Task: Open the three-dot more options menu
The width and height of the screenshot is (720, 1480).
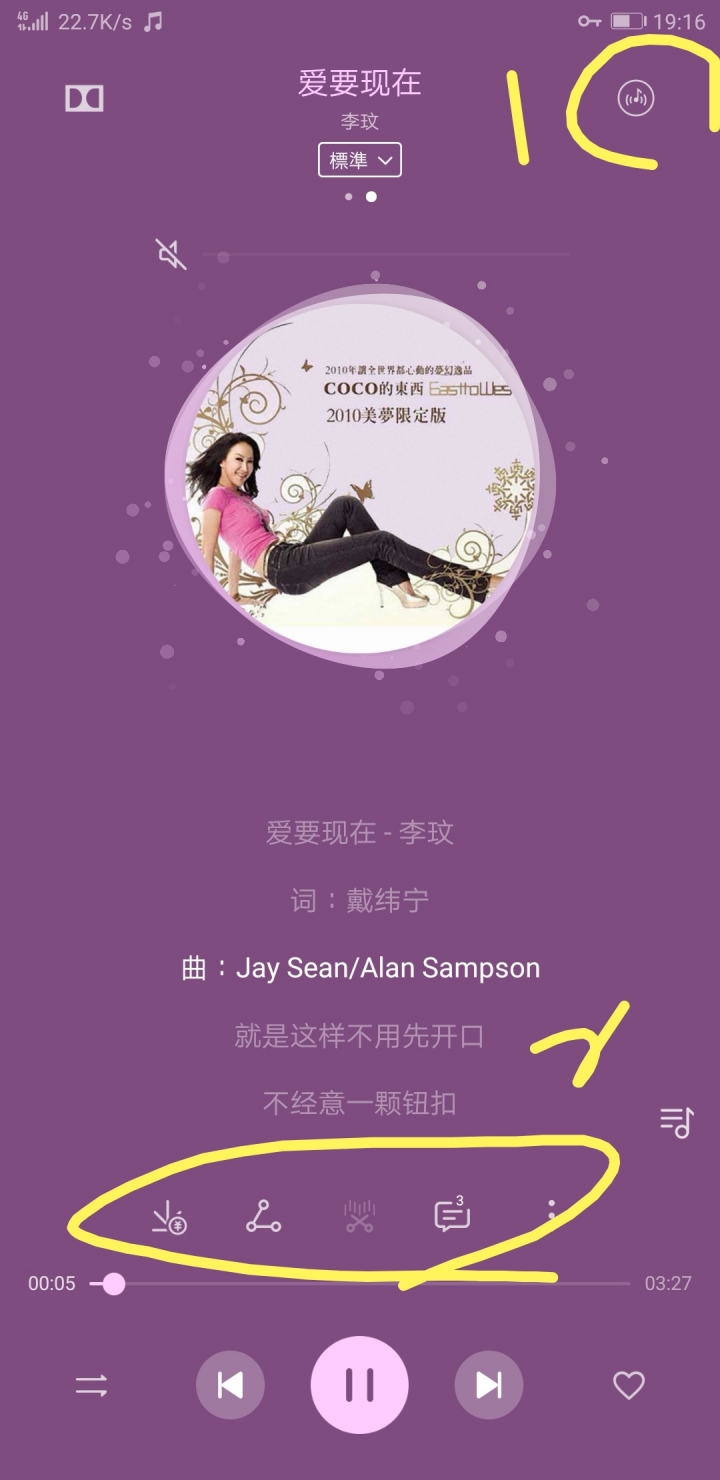Action: (551, 1216)
